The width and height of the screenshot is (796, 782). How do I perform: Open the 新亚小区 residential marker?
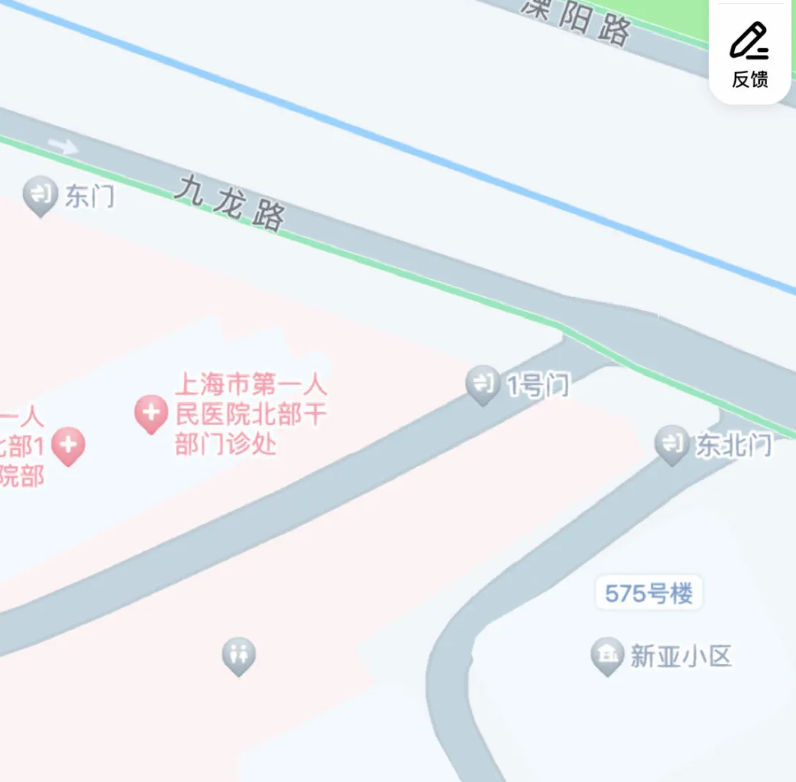point(607,656)
